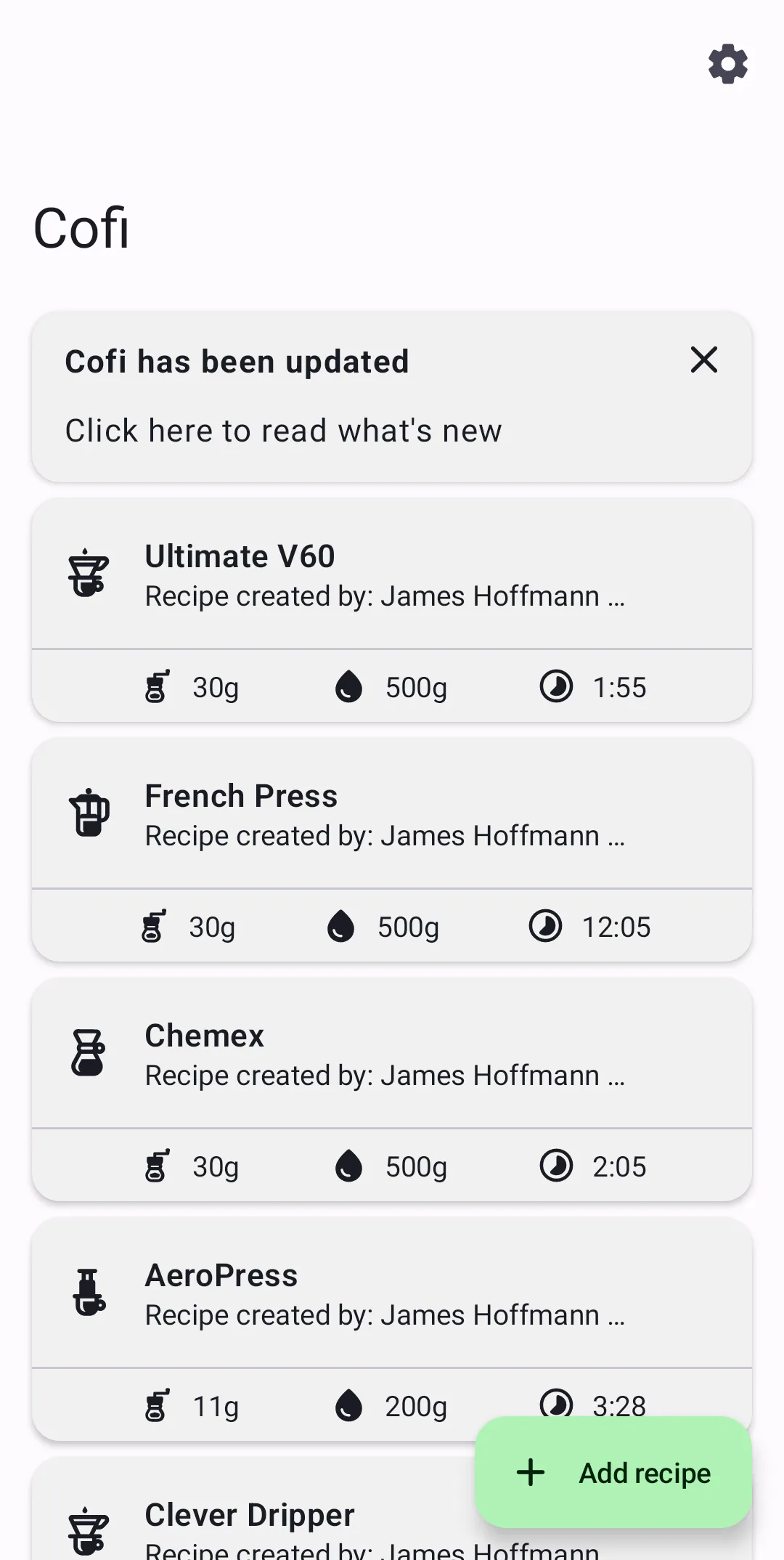Select the French Press recipe
Image resolution: width=784 pixels, height=1560 pixels.
coord(391,815)
